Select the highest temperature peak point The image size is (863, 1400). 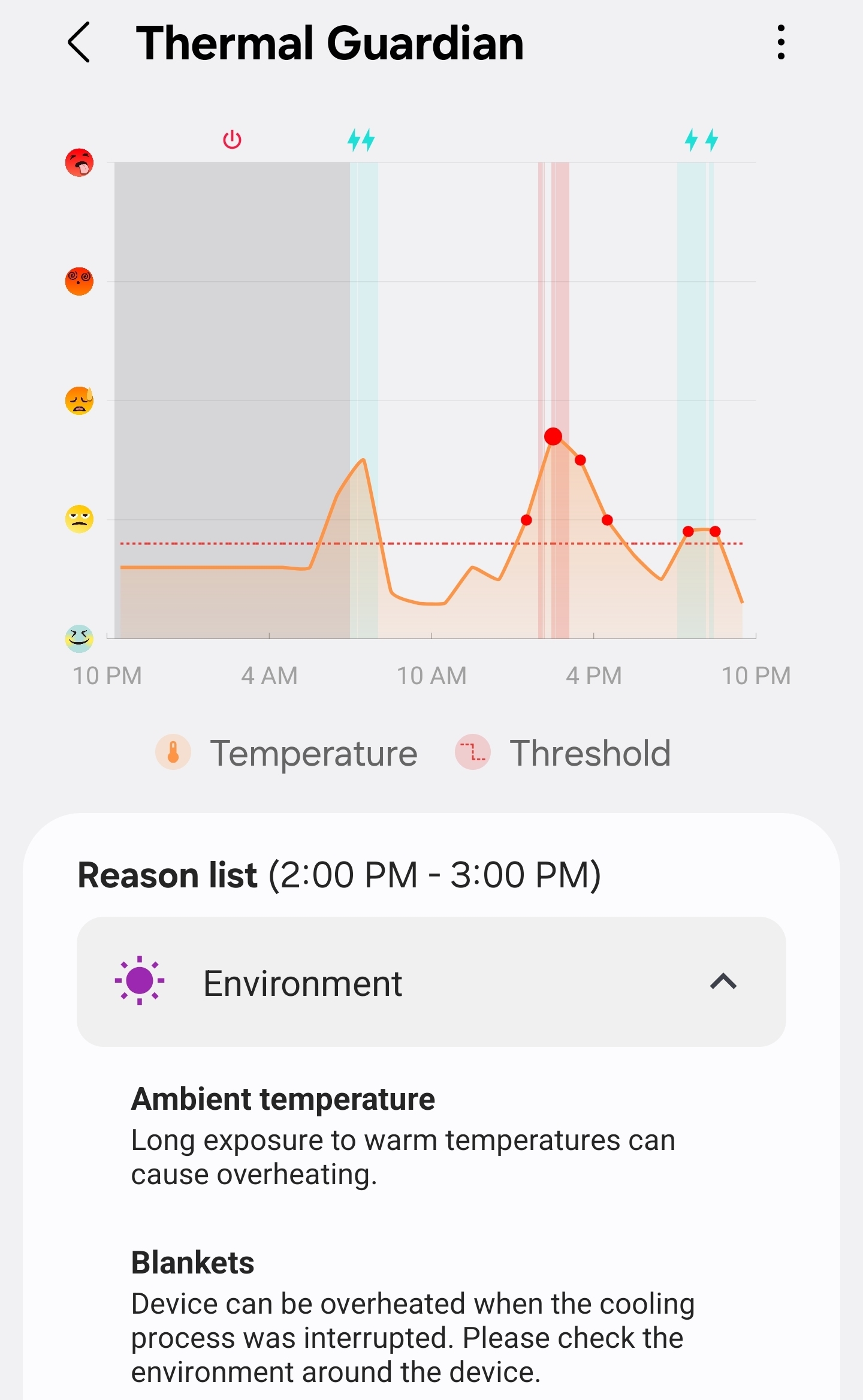[x=553, y=436]
